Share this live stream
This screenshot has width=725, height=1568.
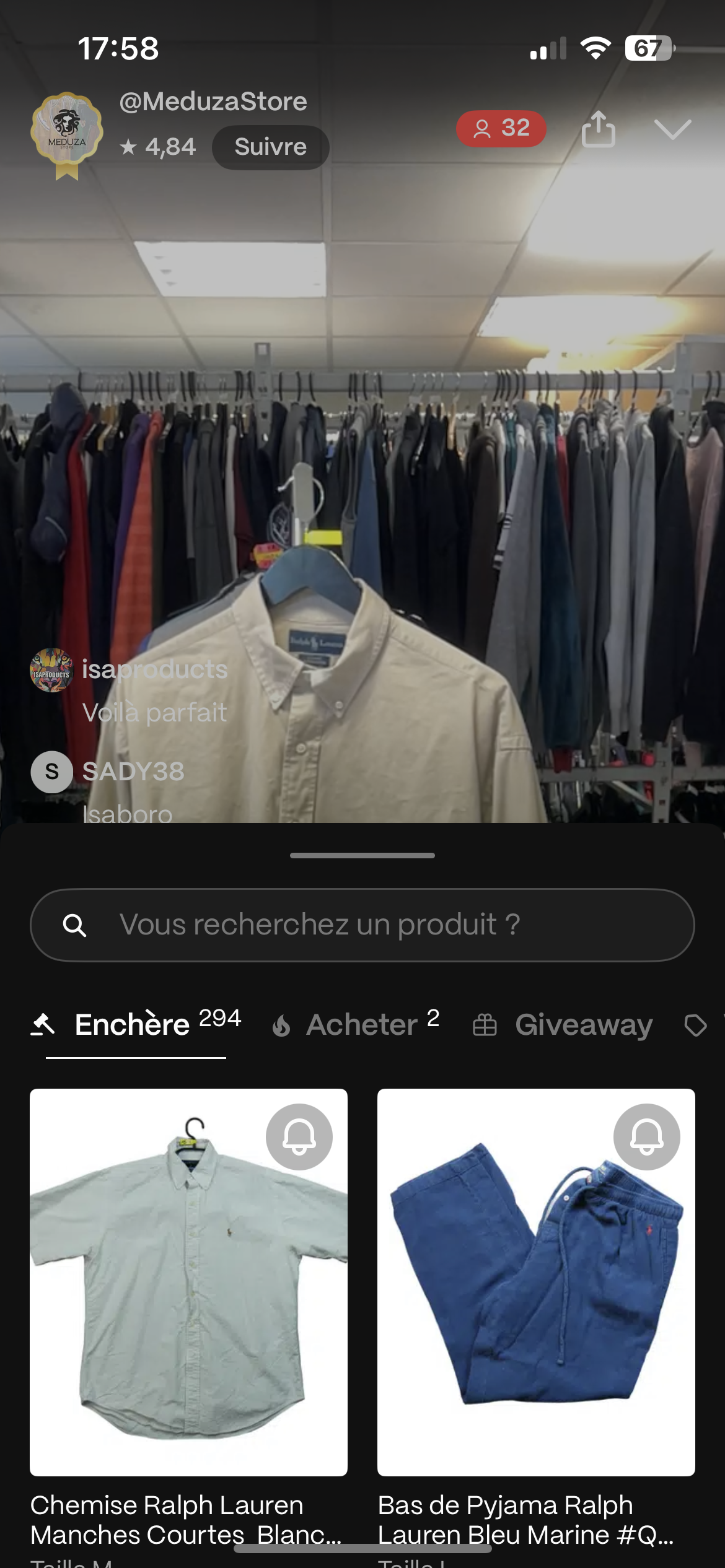pyautogui.click(x=598, y=129)
